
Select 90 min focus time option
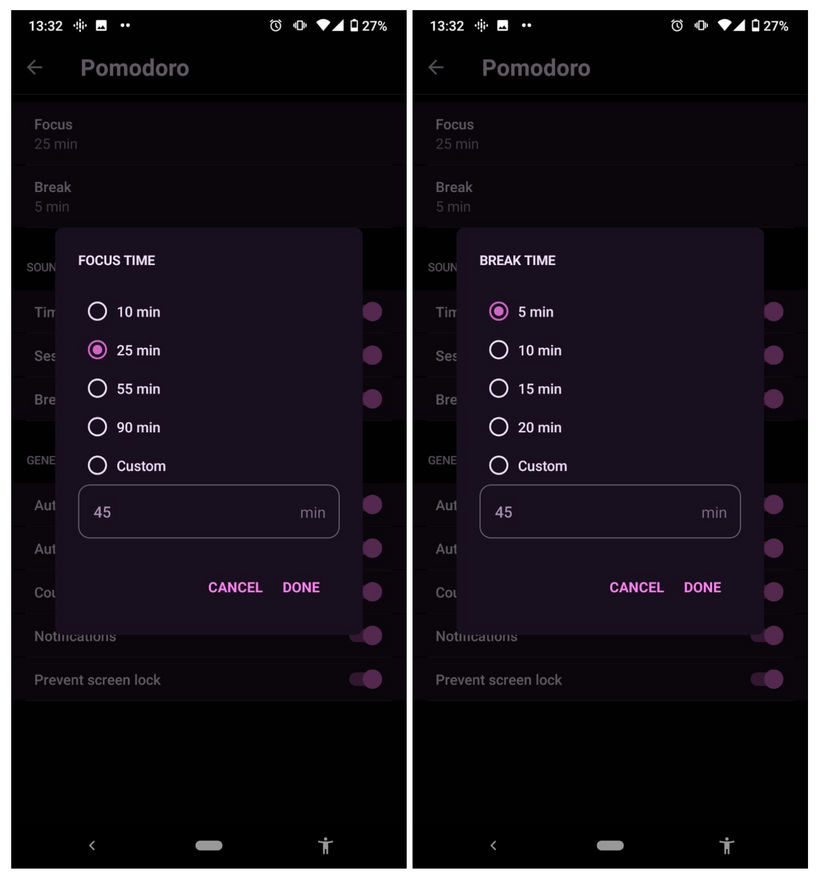(98, 427)
